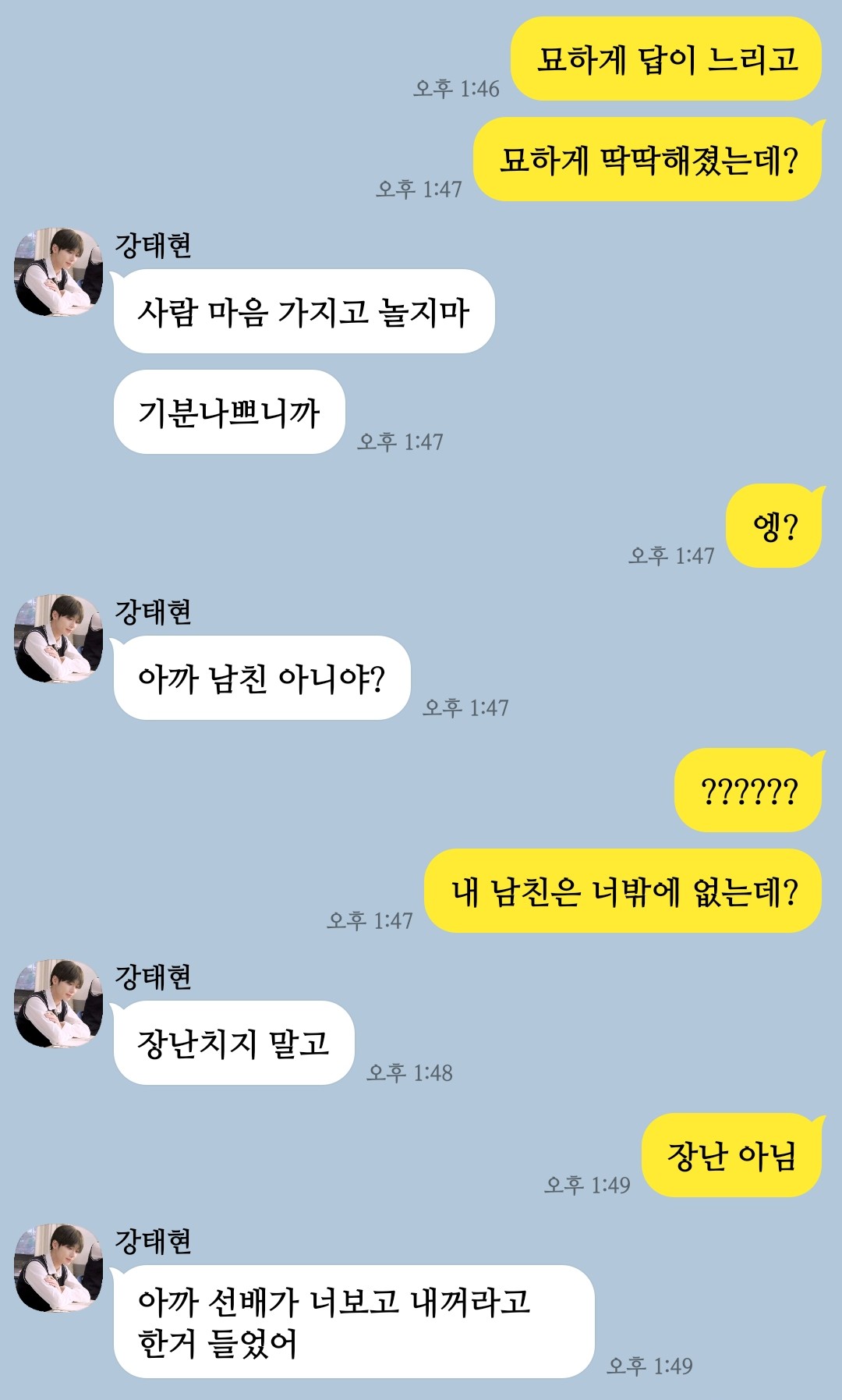Tap 강태현's profile photo beside '아까 남친 아니야?'
The image size is (842, 1400).
pos(58,639)
